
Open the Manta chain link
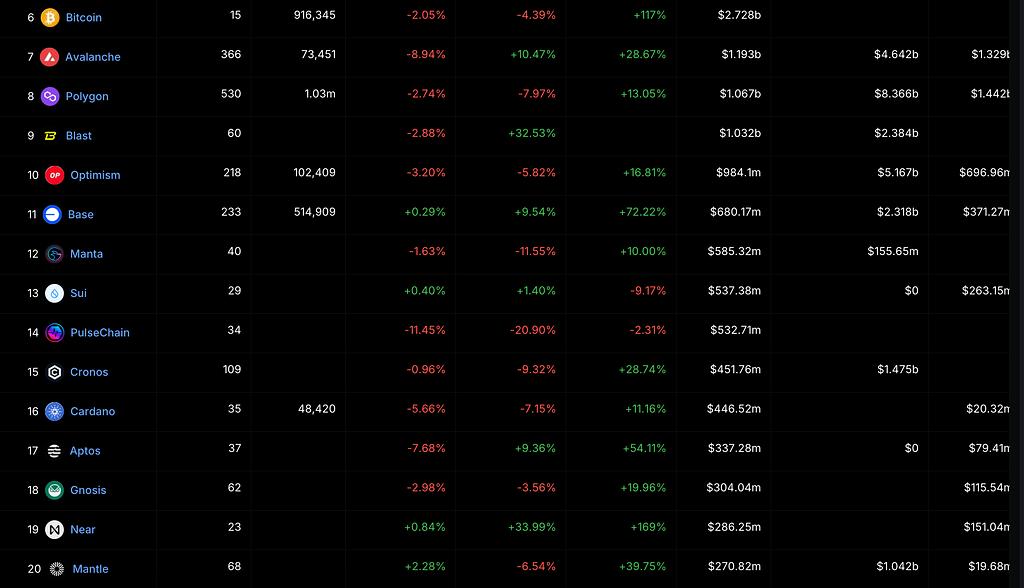(x=86, y=254)
